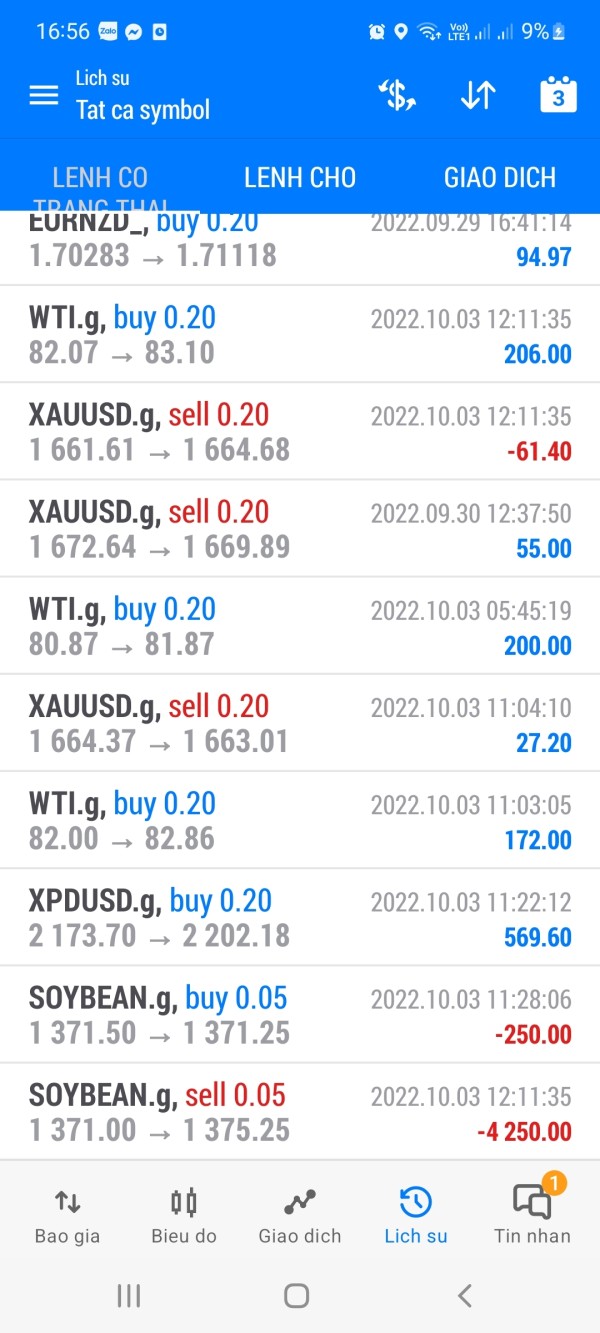The width and height of the screenshot is (600, 1333).
Task: Switch to the LENH CHO tab
Action: [300, 178]
